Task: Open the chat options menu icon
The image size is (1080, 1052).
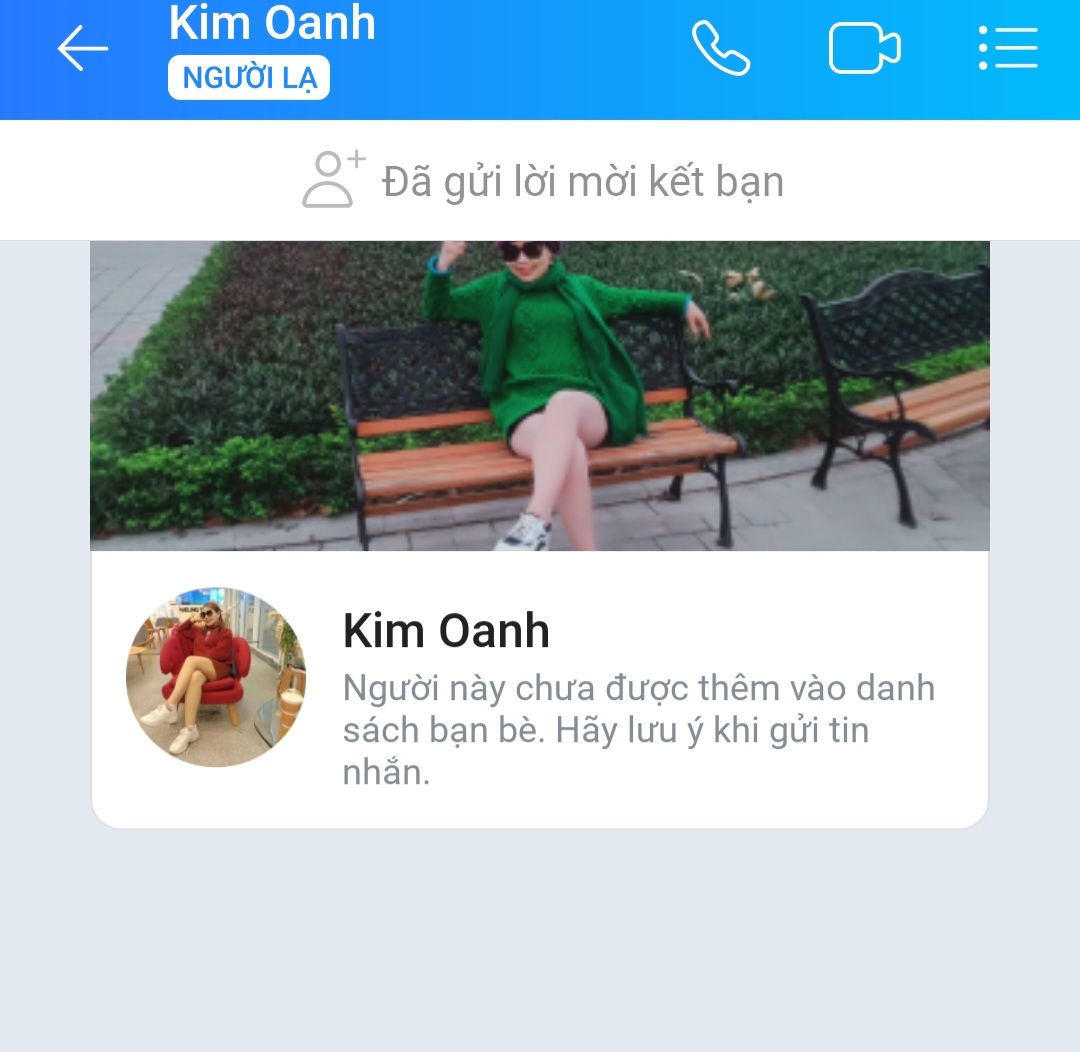Action: coord(1008,48)
